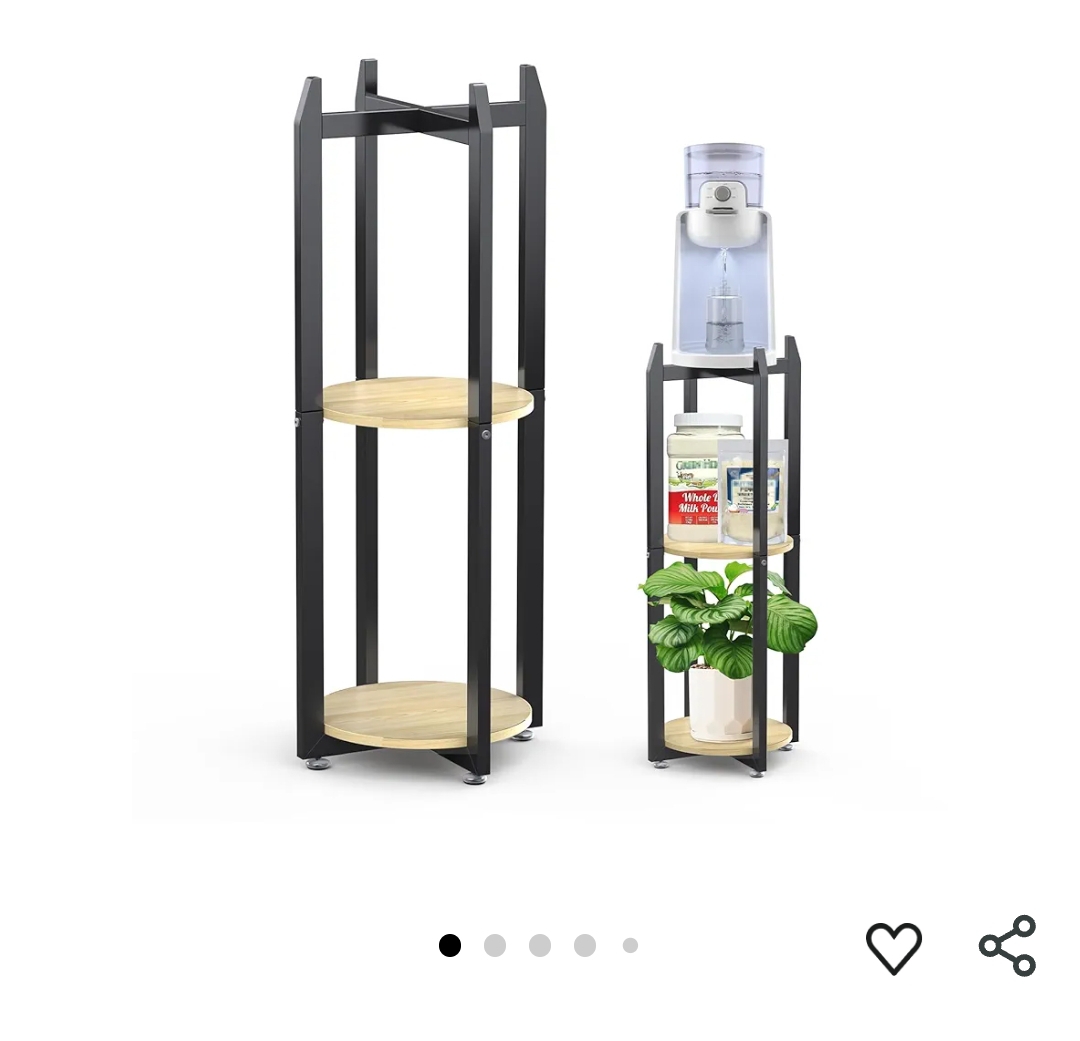Jump to the second image dot
Screen dimensions: 1080x1041
(495, 945)
